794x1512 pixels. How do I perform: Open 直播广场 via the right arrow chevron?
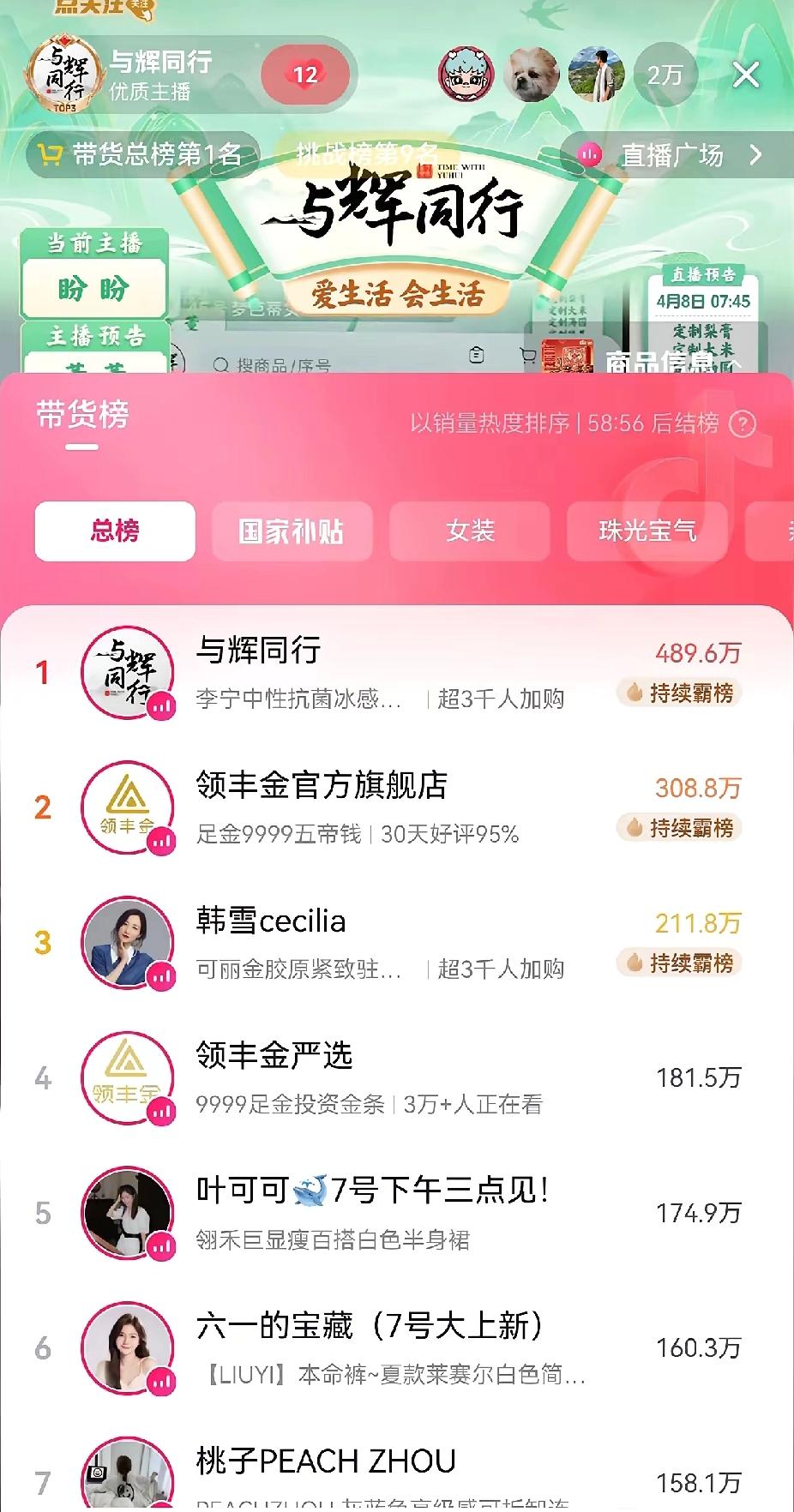click(x=755, y=156)
